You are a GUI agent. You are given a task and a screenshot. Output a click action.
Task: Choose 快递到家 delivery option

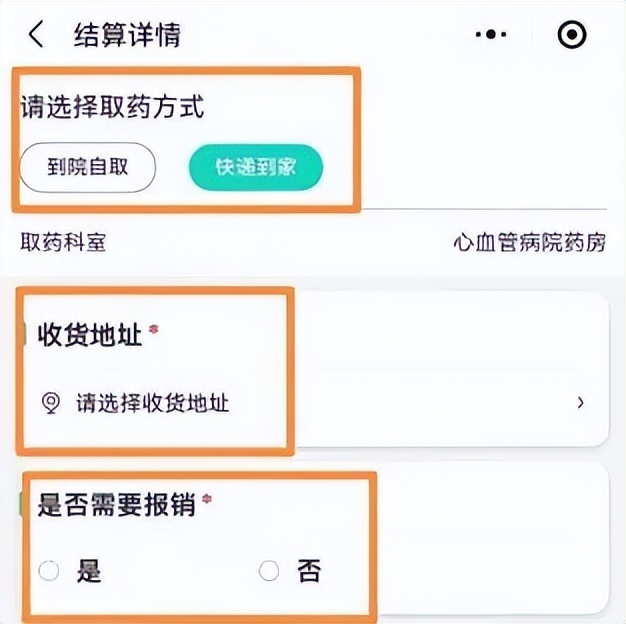click(255, 167)
